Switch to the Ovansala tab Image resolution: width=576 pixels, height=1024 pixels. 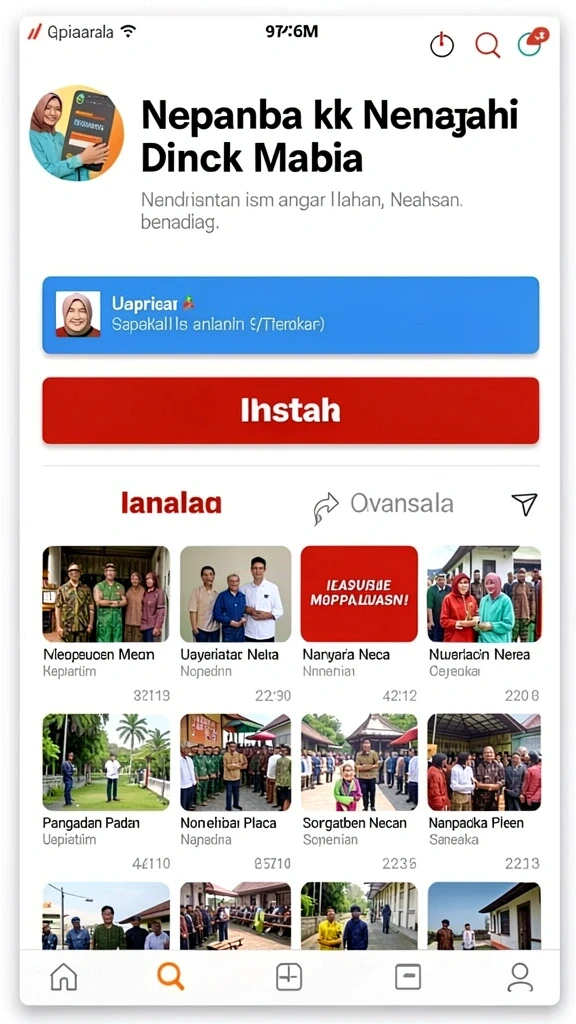[x=383, y=505]
